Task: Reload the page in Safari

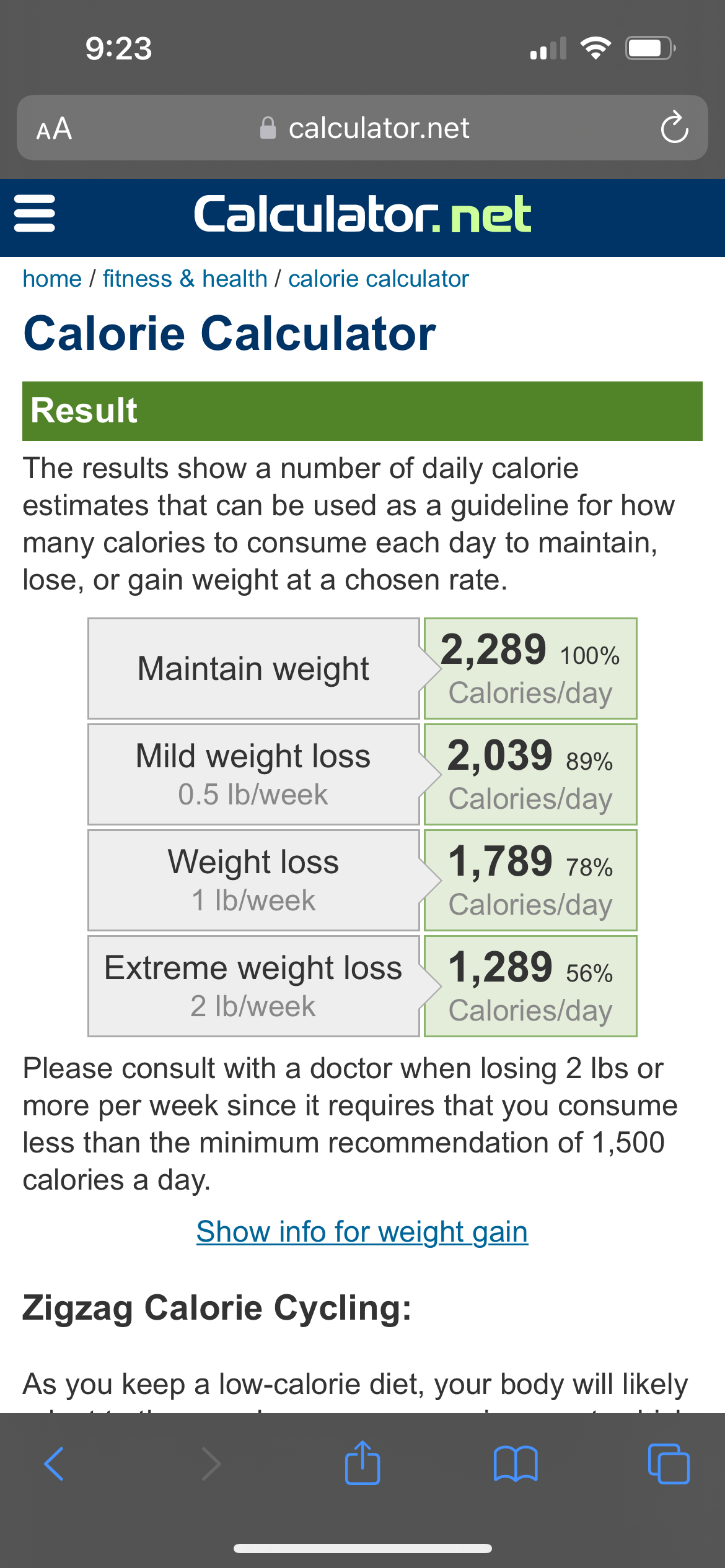Action: click(674, 128)
